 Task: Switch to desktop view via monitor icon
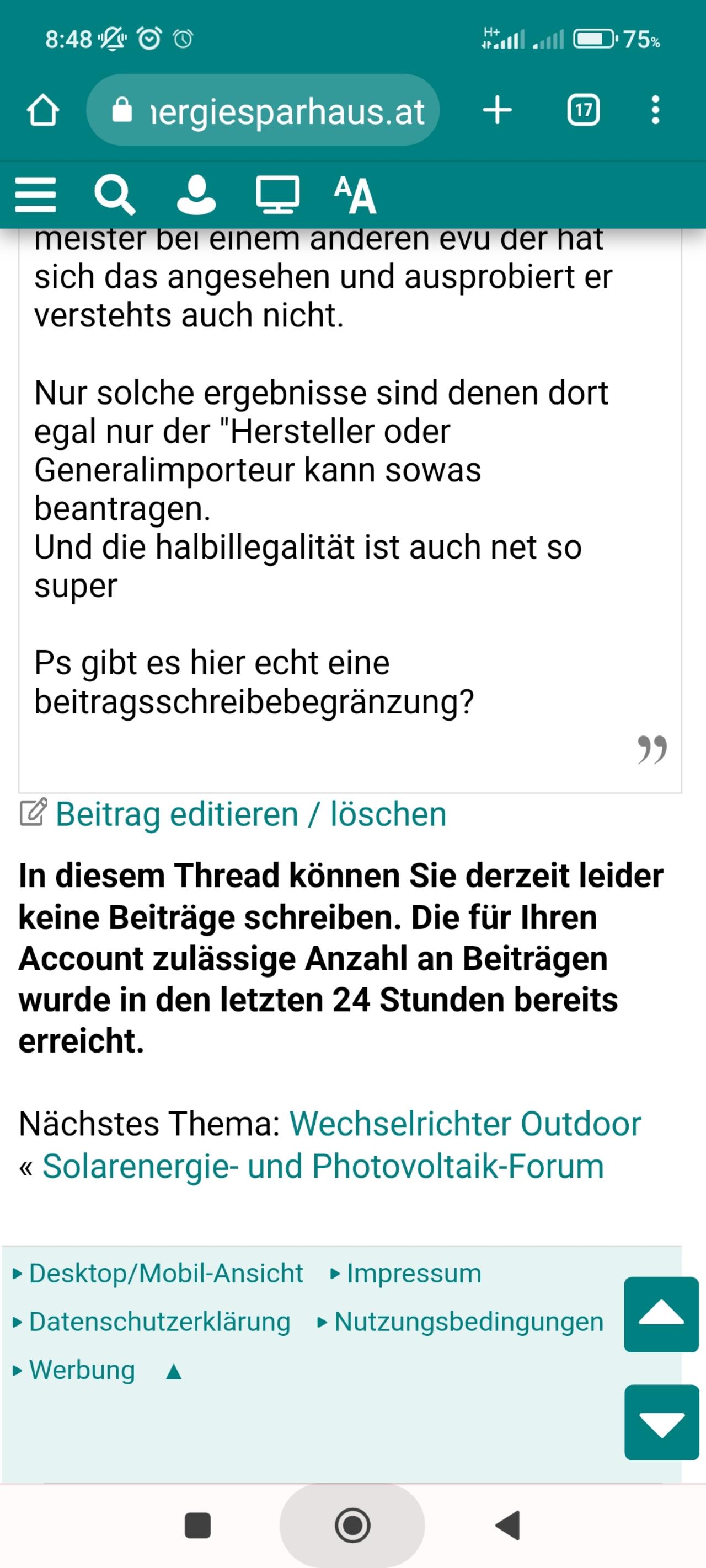pyautogui.click(x=277, y=195)
